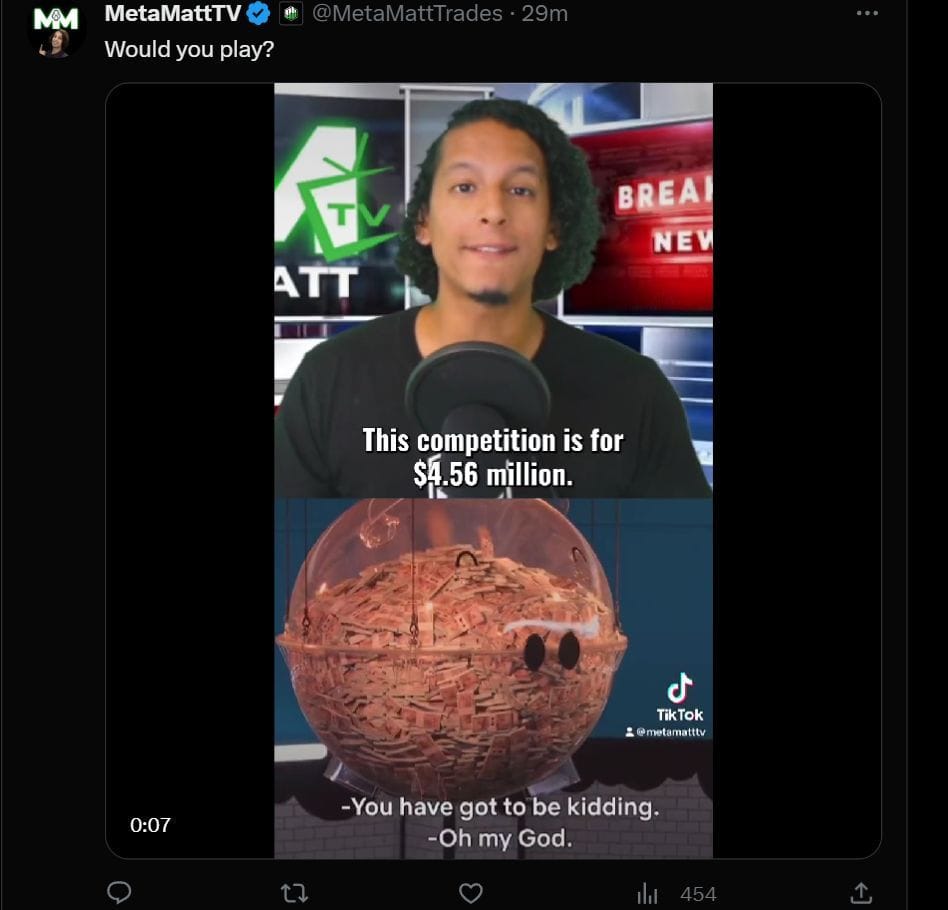Image resolution: width=948 pixels, height=910 pixels.
Task: View post analytics showing 454 views
Action: point(678,893)
